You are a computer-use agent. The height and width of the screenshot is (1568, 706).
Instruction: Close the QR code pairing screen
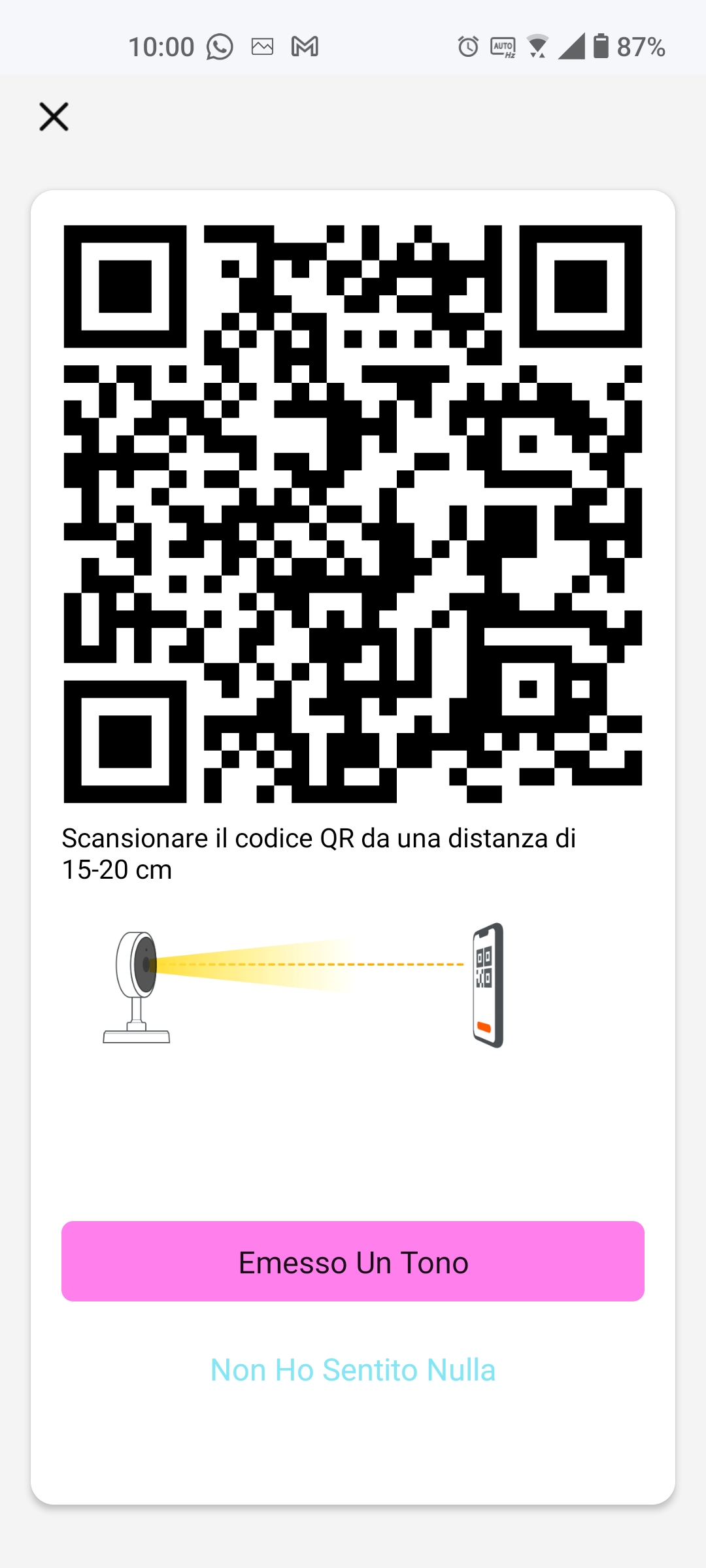coord(54,118)
